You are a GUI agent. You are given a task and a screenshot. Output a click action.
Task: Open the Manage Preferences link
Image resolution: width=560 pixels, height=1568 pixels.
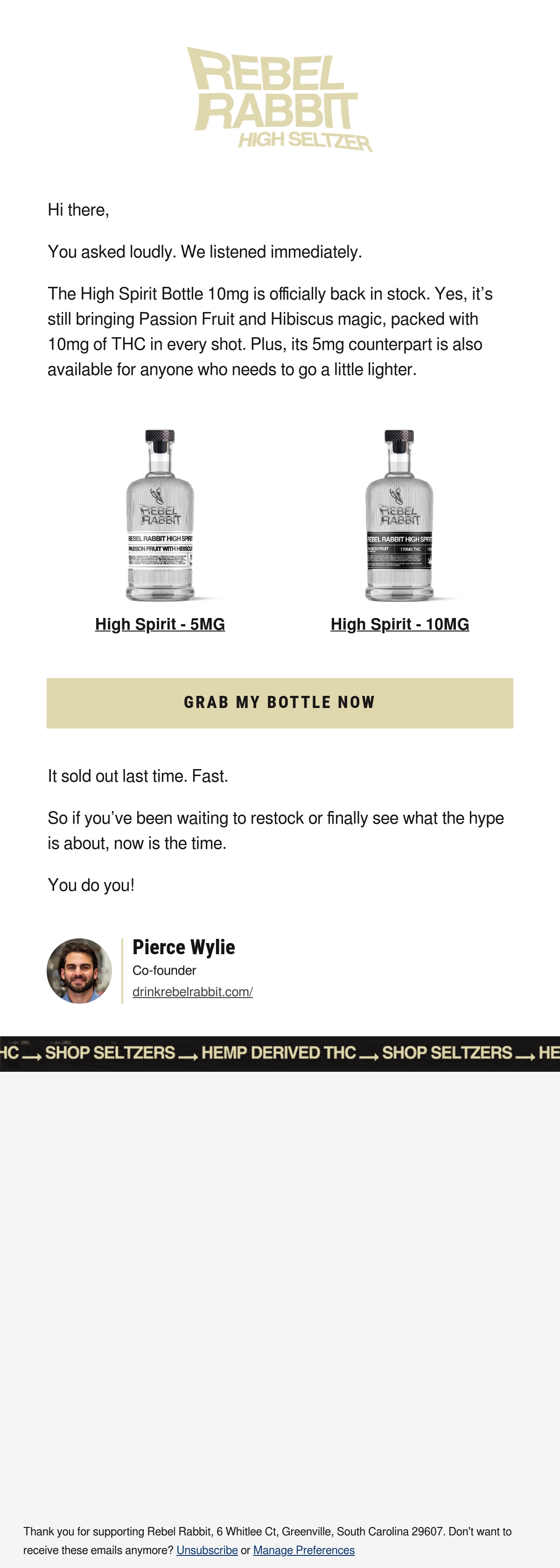point(304,1550)
